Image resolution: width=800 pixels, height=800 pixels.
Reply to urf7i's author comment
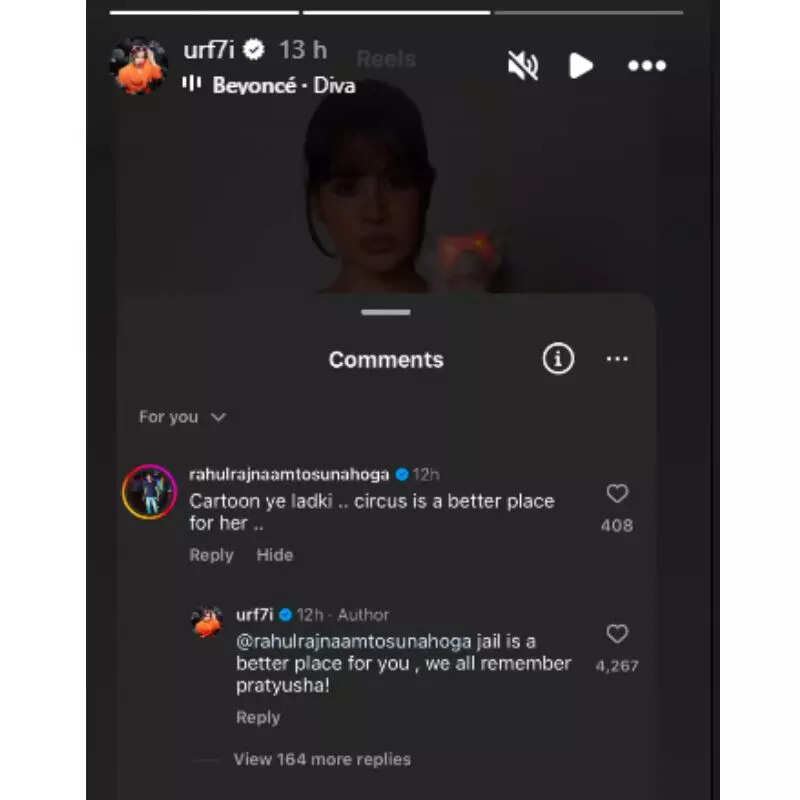258,717
